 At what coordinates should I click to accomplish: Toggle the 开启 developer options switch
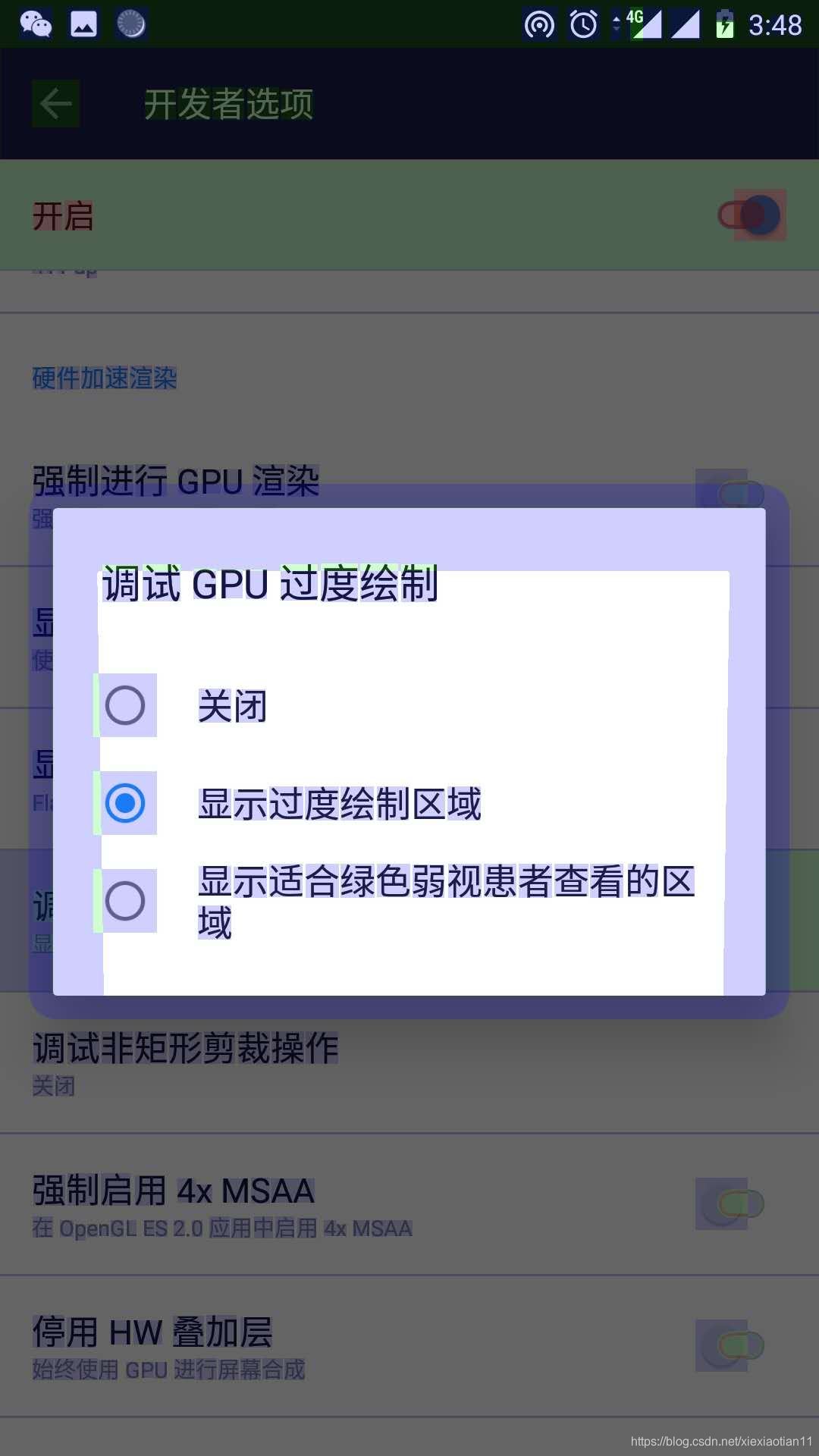pos(751,215)
